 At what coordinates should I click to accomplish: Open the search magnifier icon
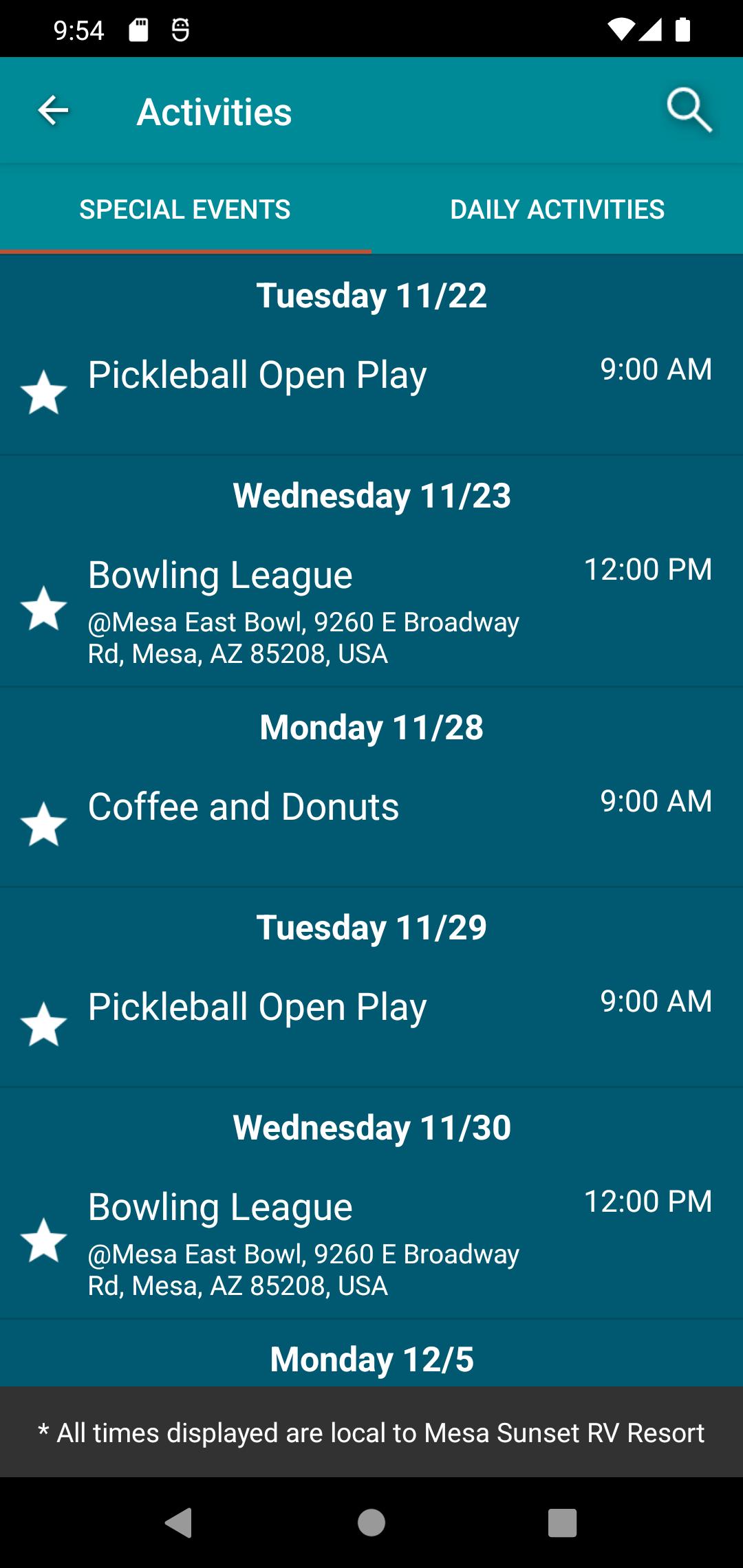click(x=689, y=110)
